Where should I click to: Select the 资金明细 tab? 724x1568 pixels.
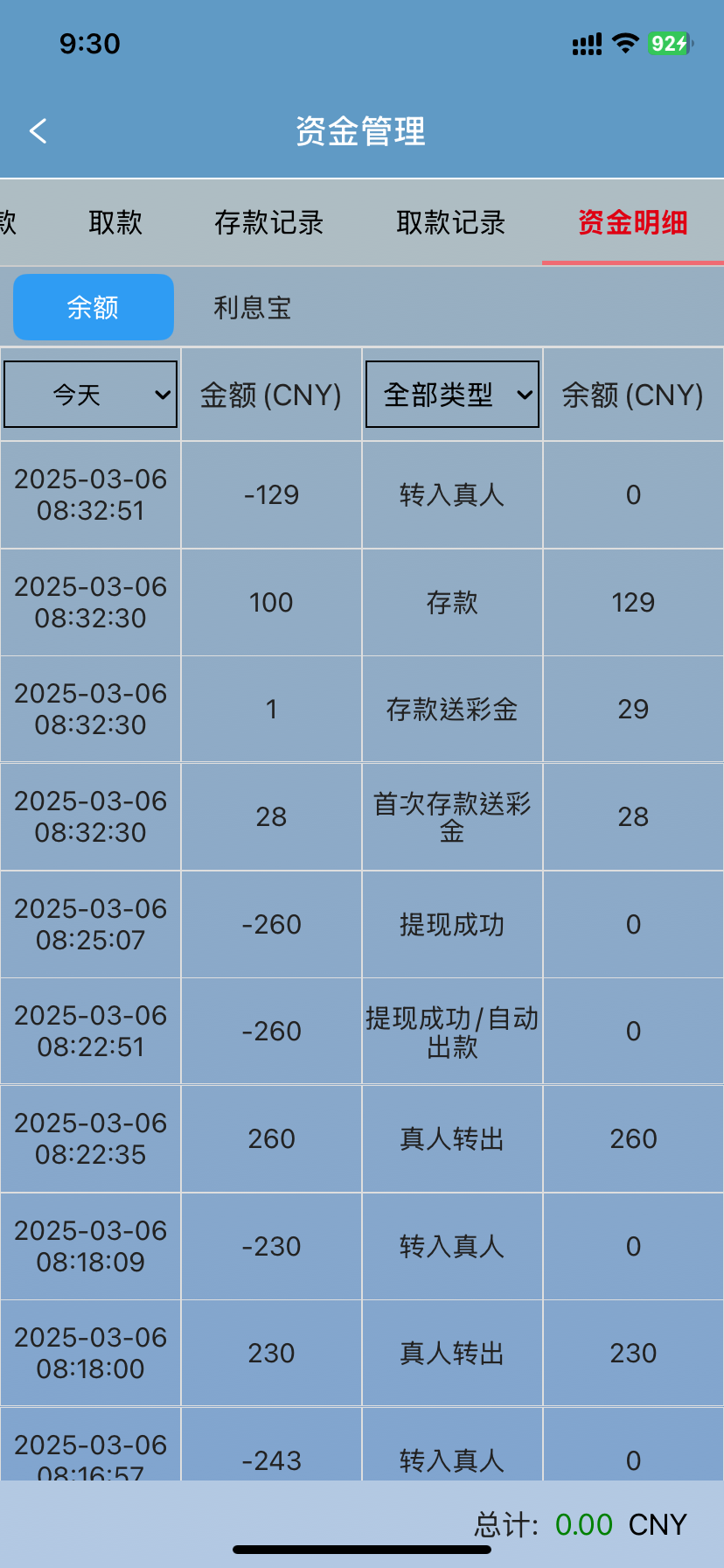point(632,222)
